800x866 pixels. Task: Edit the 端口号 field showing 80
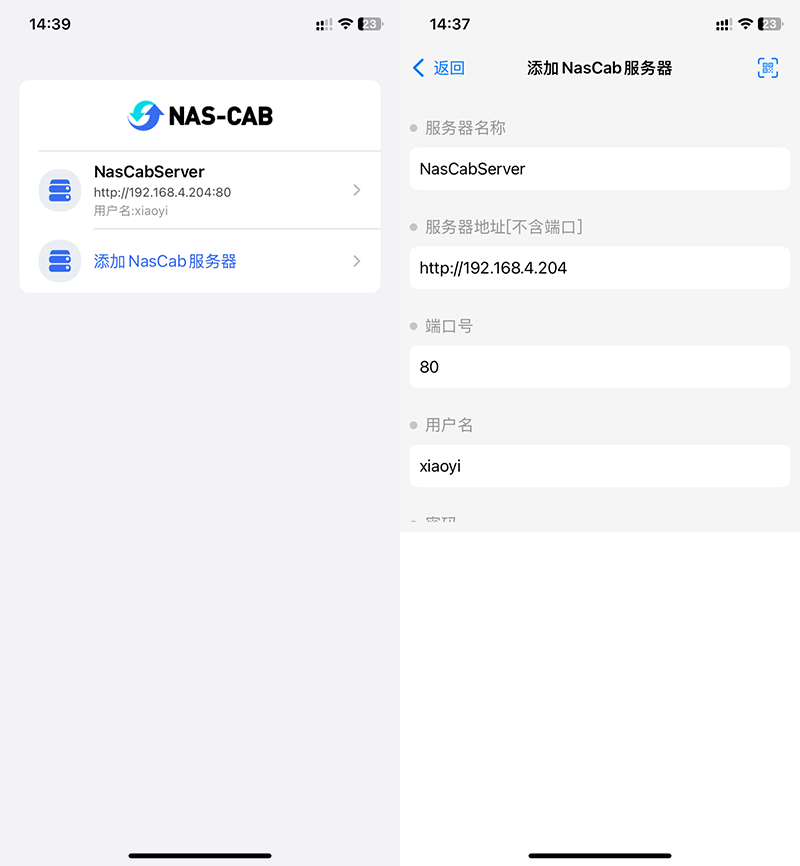[600, 367]
